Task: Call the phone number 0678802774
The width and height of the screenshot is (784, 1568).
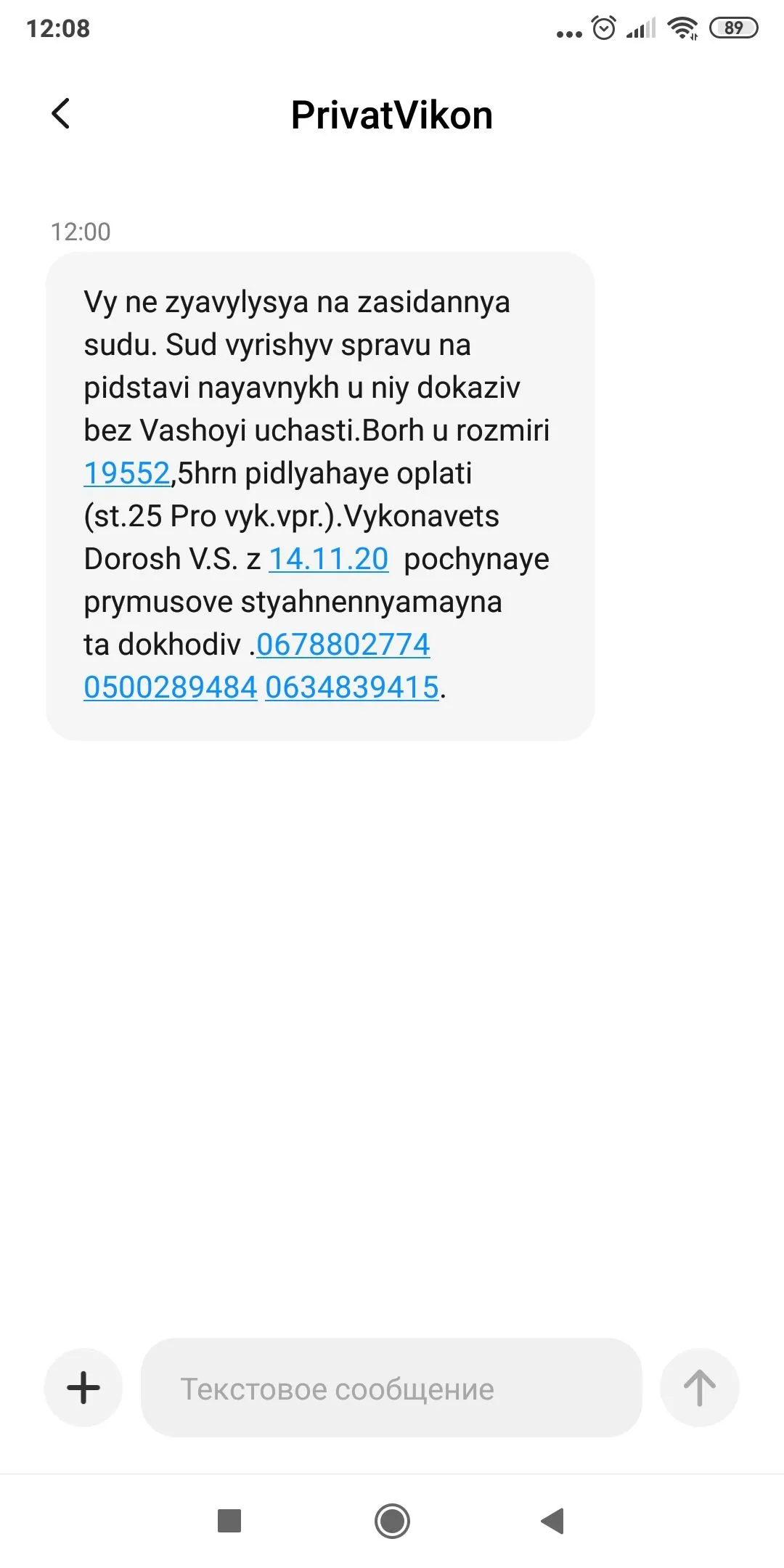Action: coord(343,645)
